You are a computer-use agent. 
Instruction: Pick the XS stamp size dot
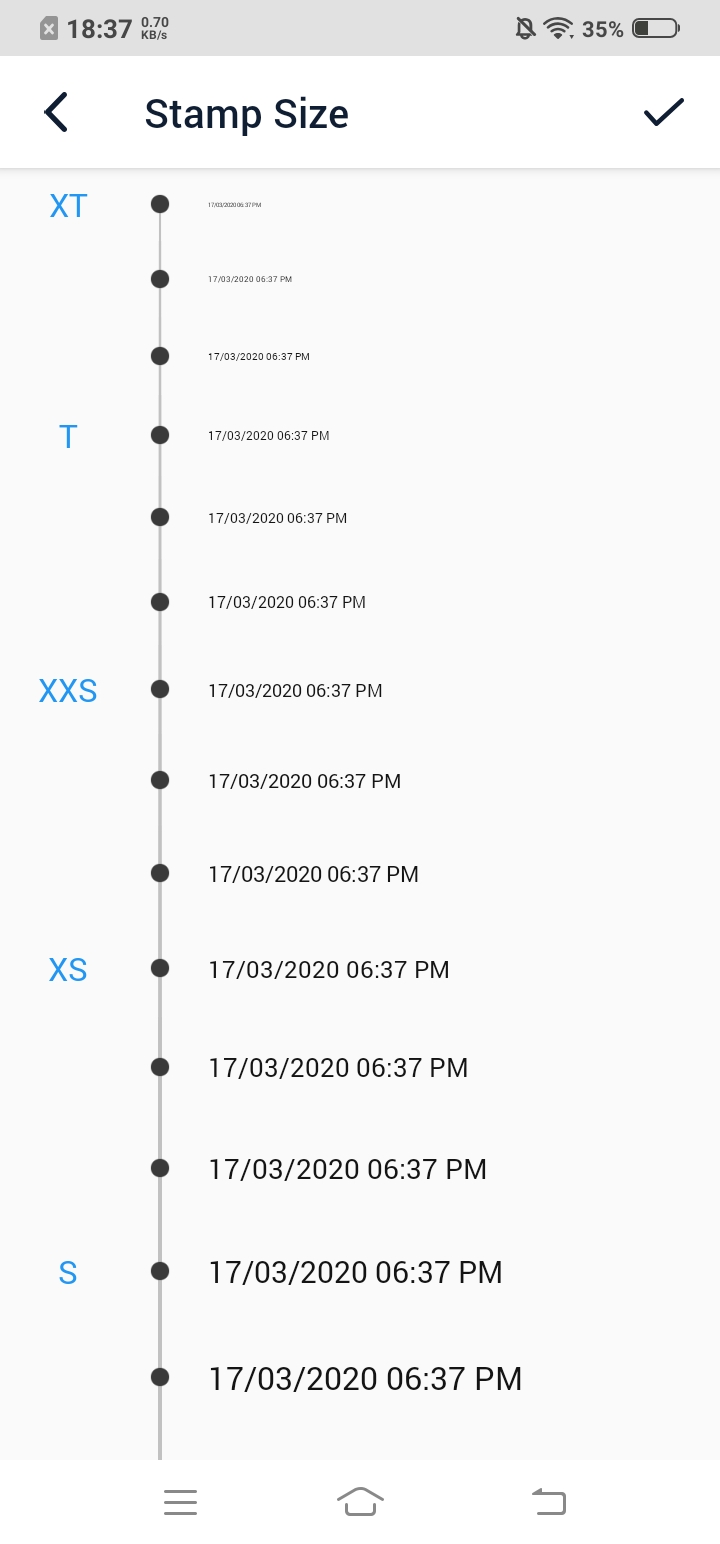(160, 968)
